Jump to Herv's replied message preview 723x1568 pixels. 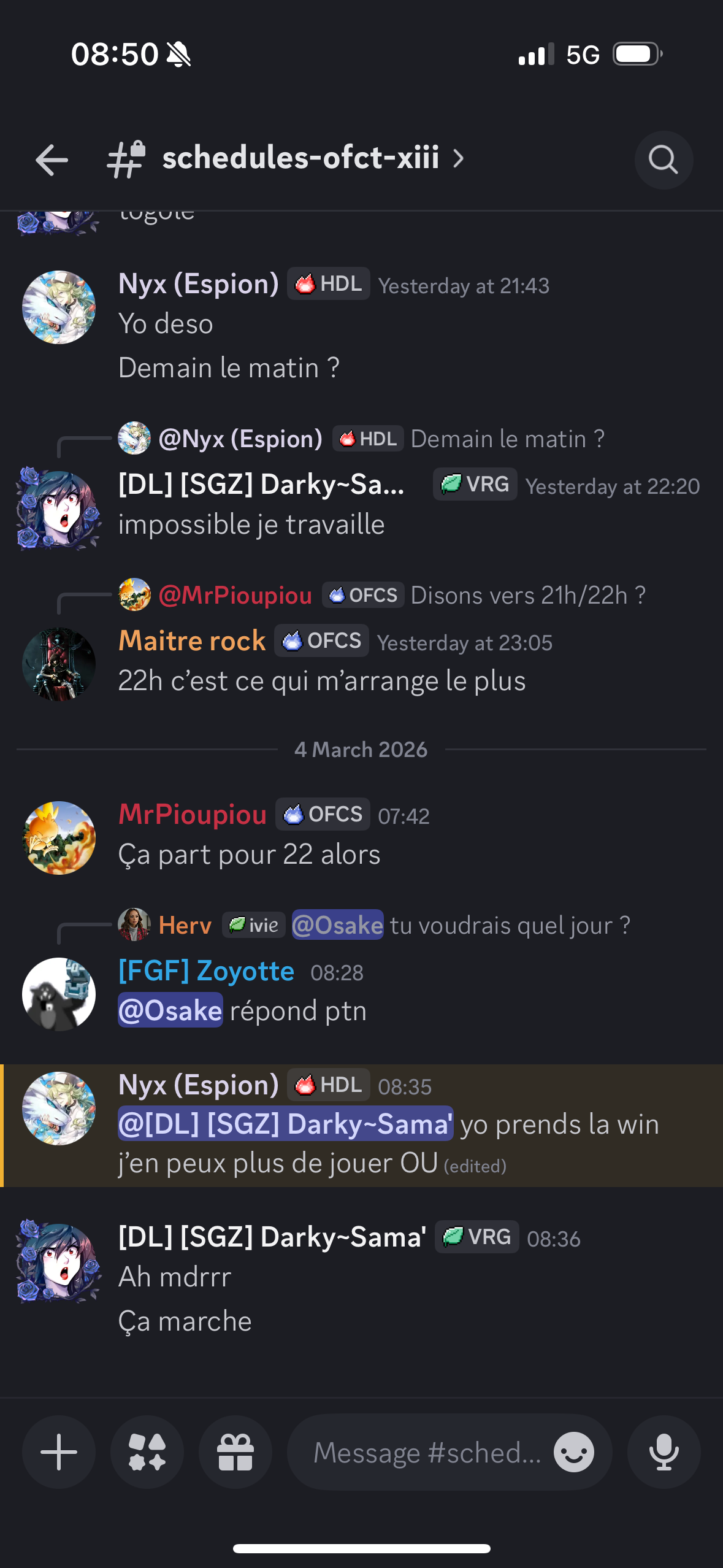pyautogui.click(x=509, y=925)
